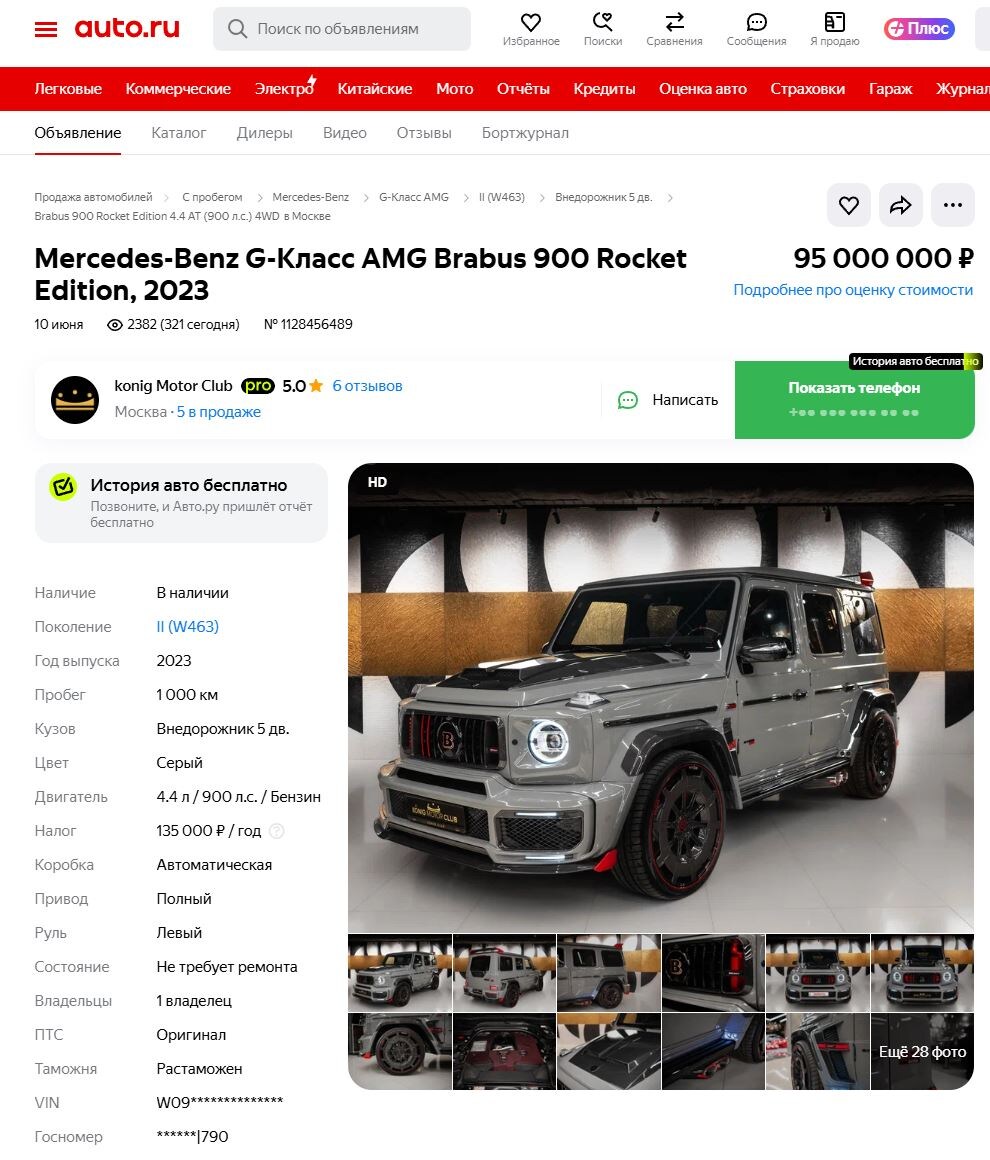990x1160 pixels.
Task: Expand remaining photos via Ещё 28 фото
Action: point(920,1052)
